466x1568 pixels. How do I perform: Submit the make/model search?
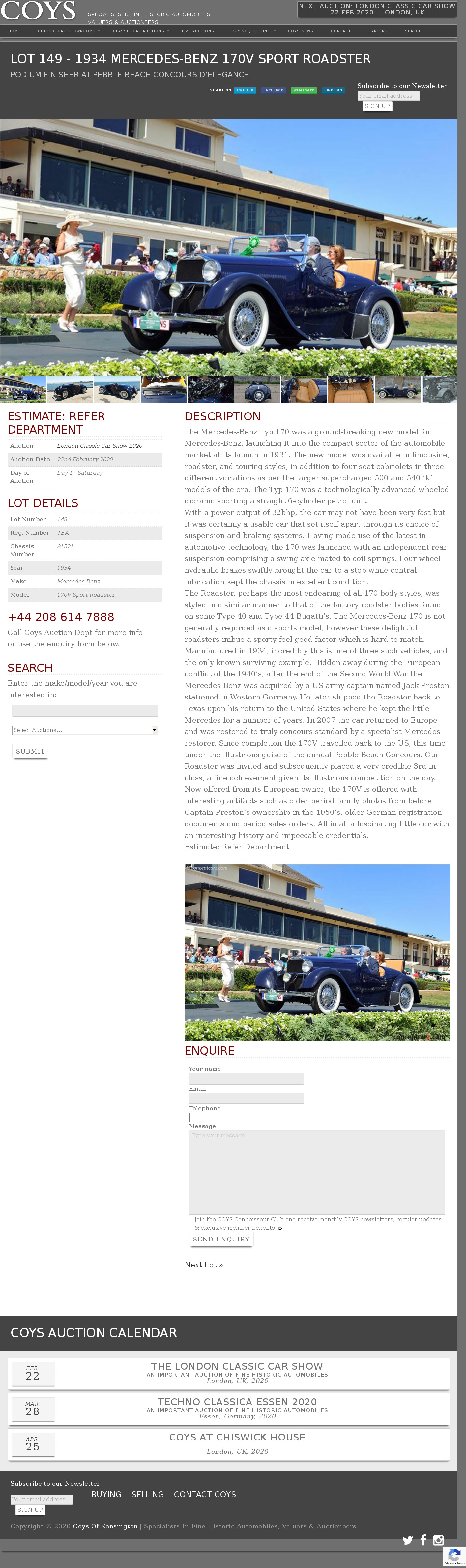[30, 751]
